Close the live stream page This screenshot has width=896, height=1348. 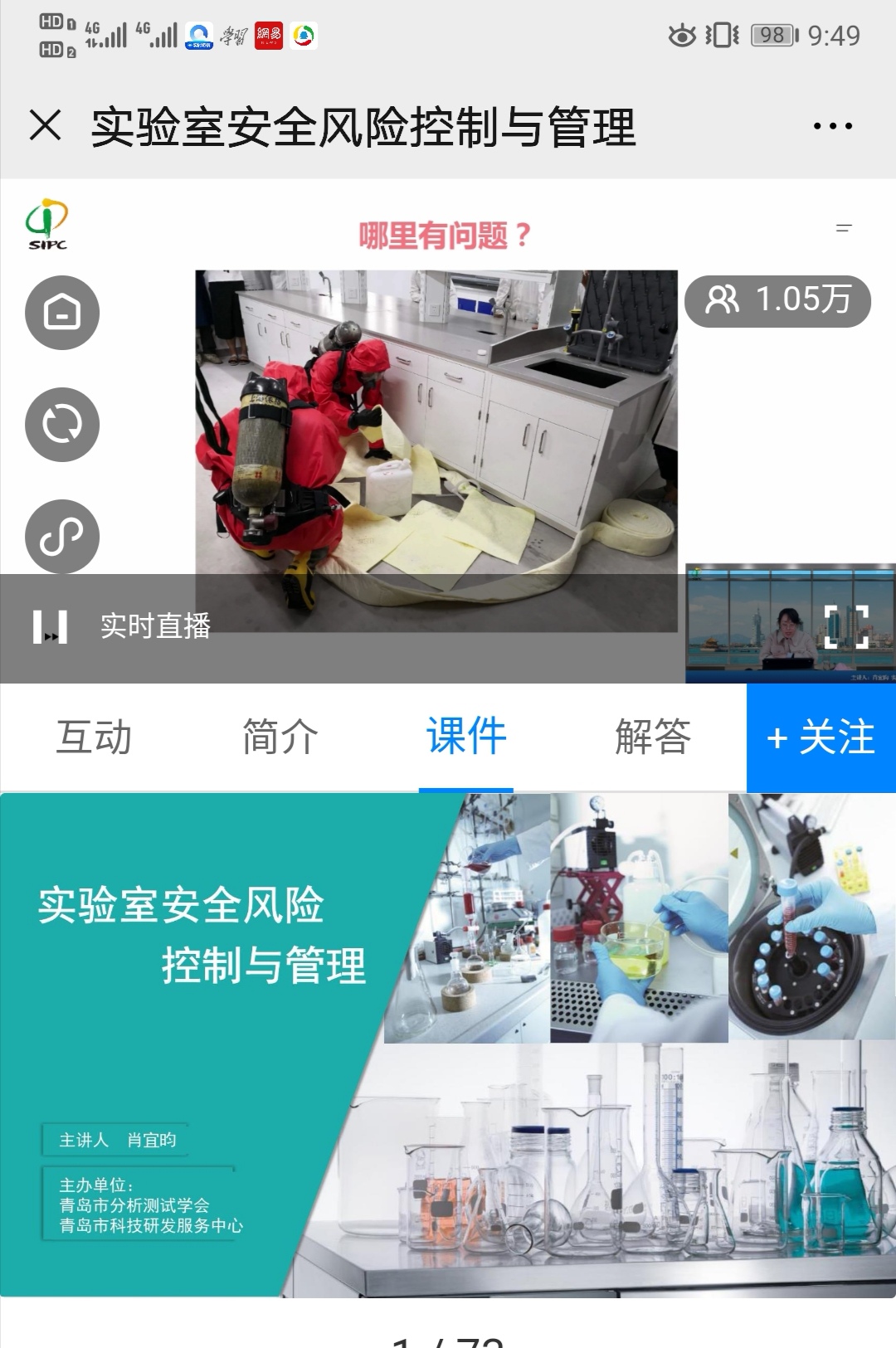coord(45,126)
